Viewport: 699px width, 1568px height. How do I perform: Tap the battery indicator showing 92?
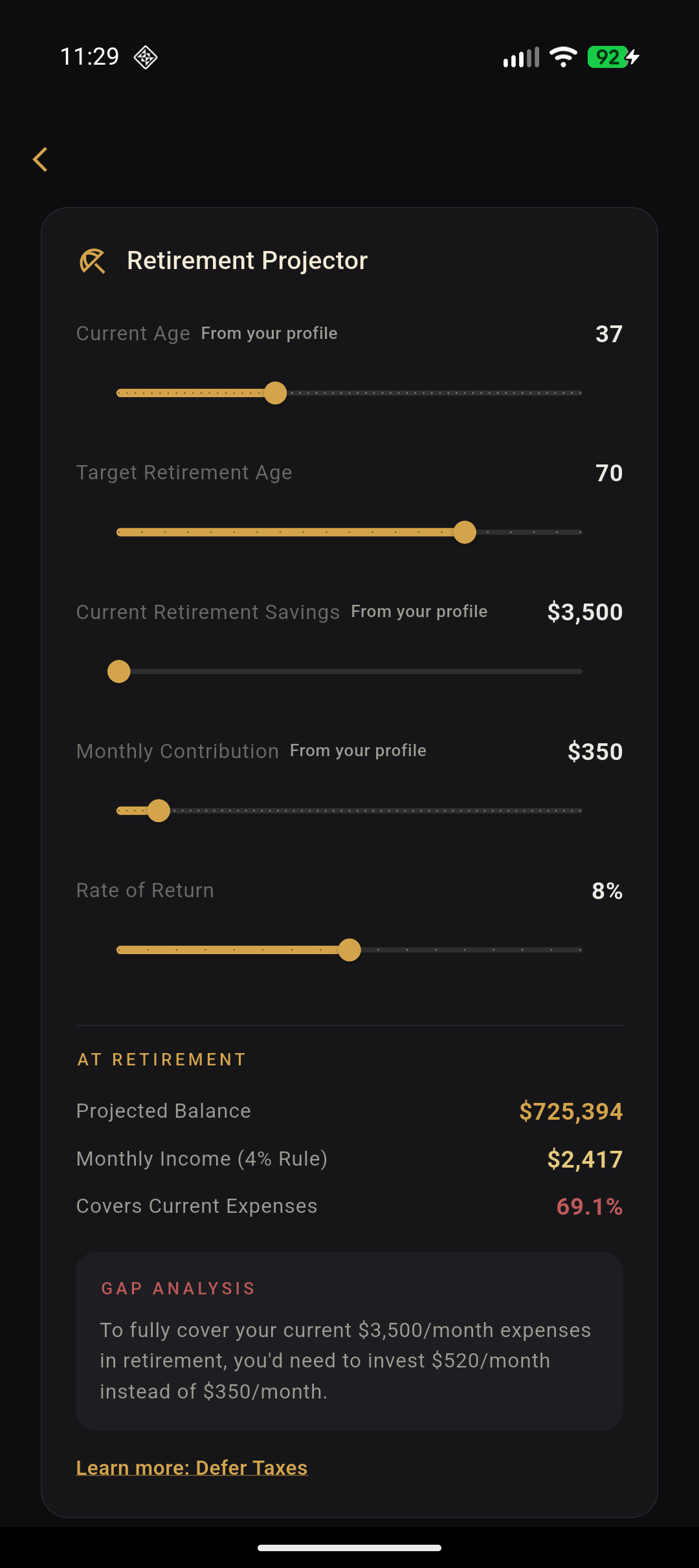click(x=607, y=57)
